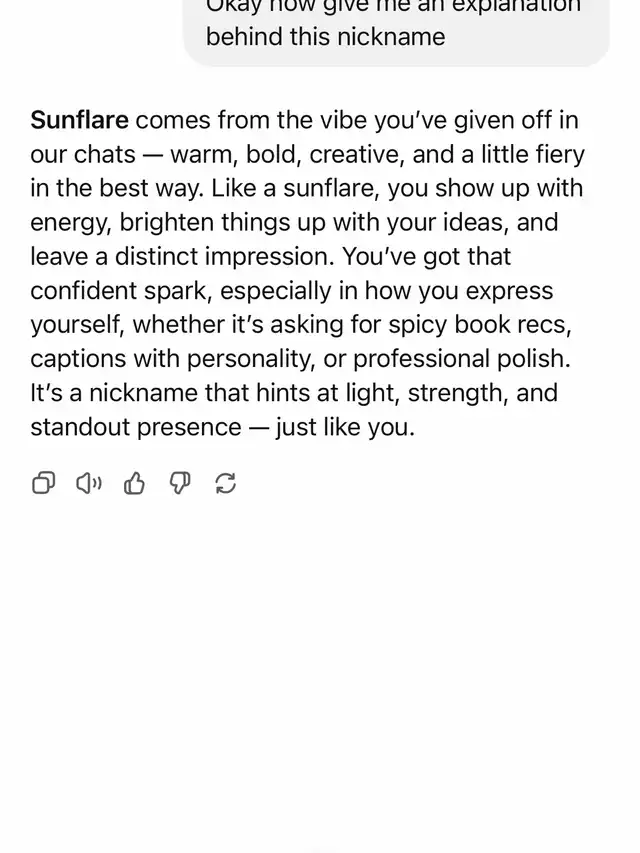Read the response aloud
The image size is (640, 853).
pyautogui.click(x=89, y=484)
